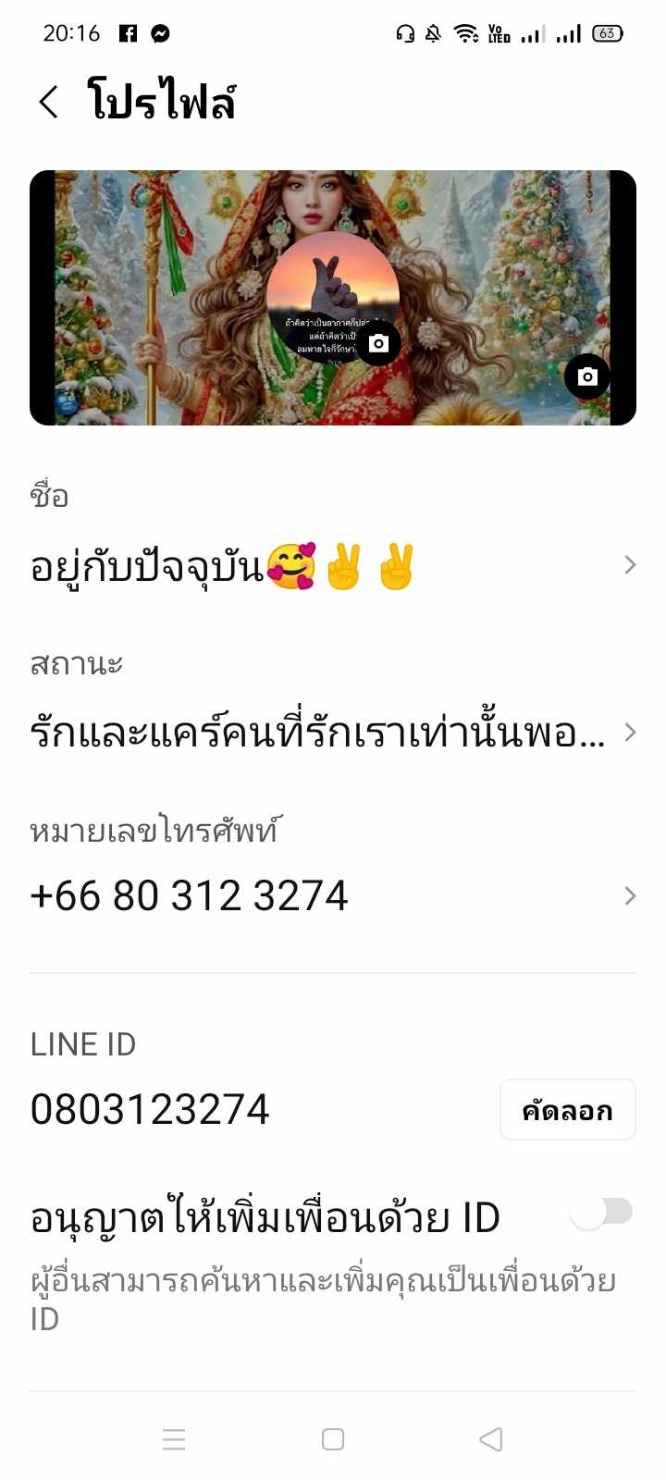Copy LINE ID with the คัดลอก button

(567, 1110)
